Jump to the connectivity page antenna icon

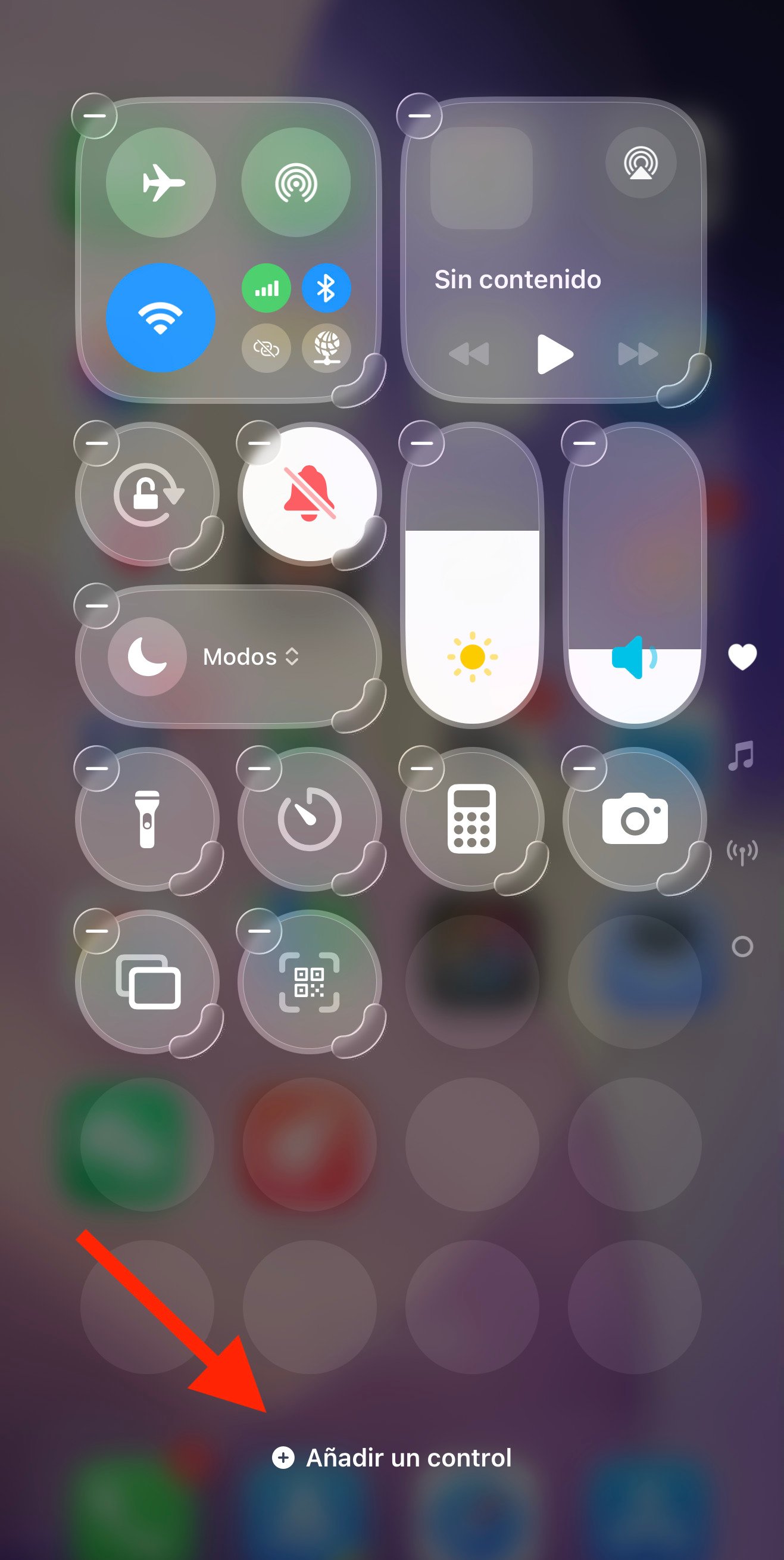[x=742, y=851]
